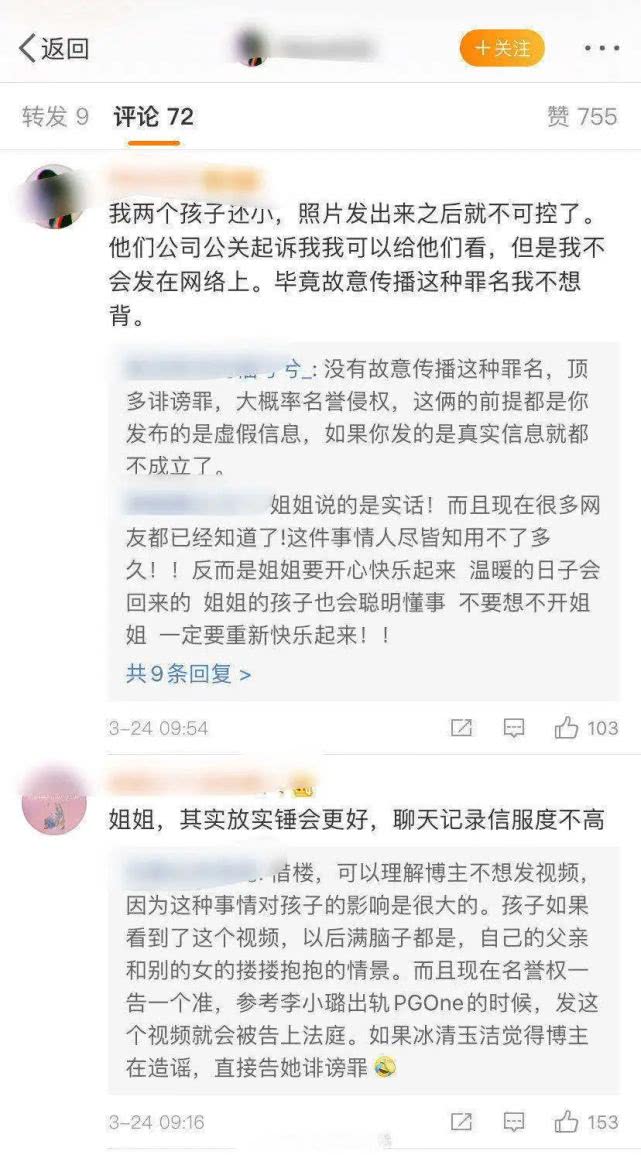Image resolution: width=641 pixels, height=1155 pixels.
Task: Open the pink avatar of second commenter
Action: point(53,800)
